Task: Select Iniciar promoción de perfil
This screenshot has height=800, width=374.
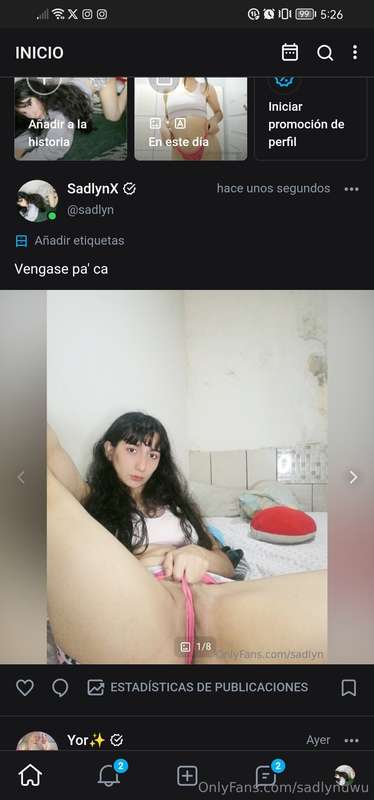Action: 311,119
